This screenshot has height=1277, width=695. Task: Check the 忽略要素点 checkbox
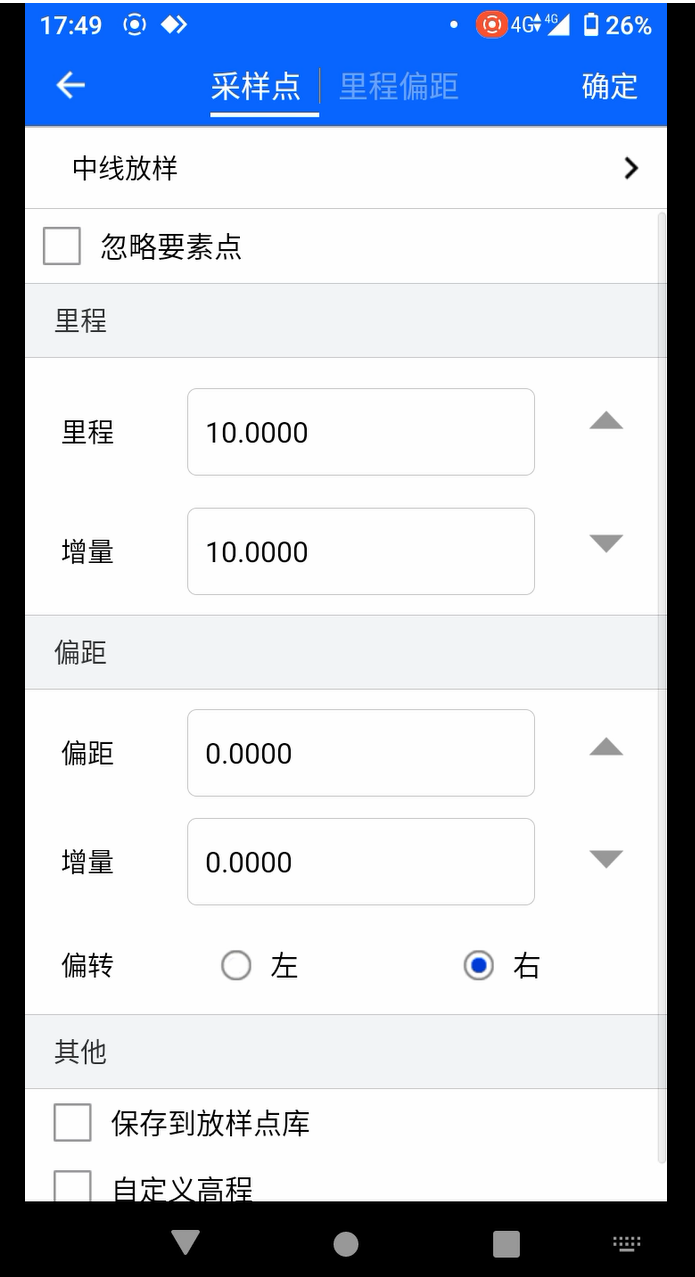(62, 246)
